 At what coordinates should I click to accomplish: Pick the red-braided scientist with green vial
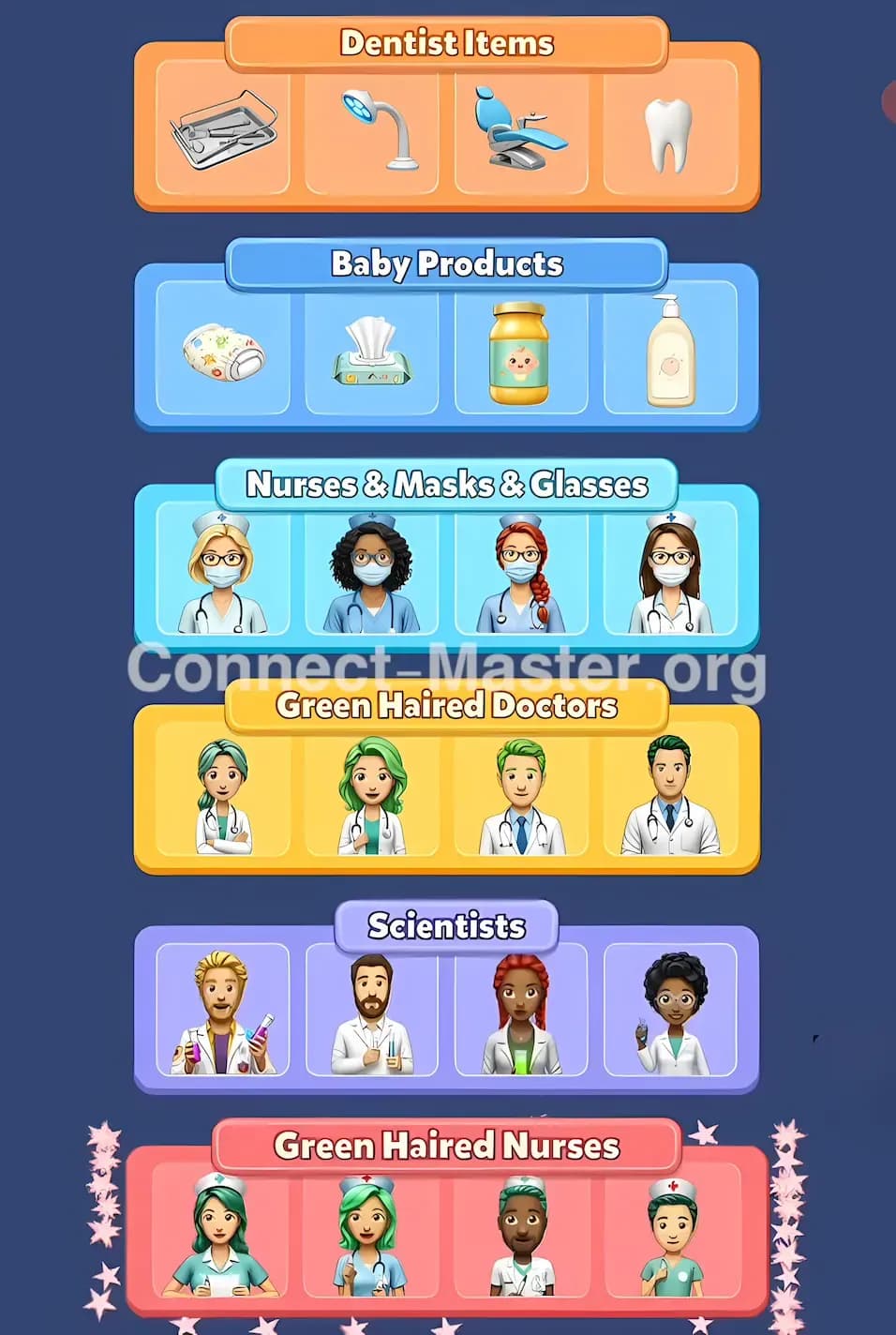[x=521, y=1012]
